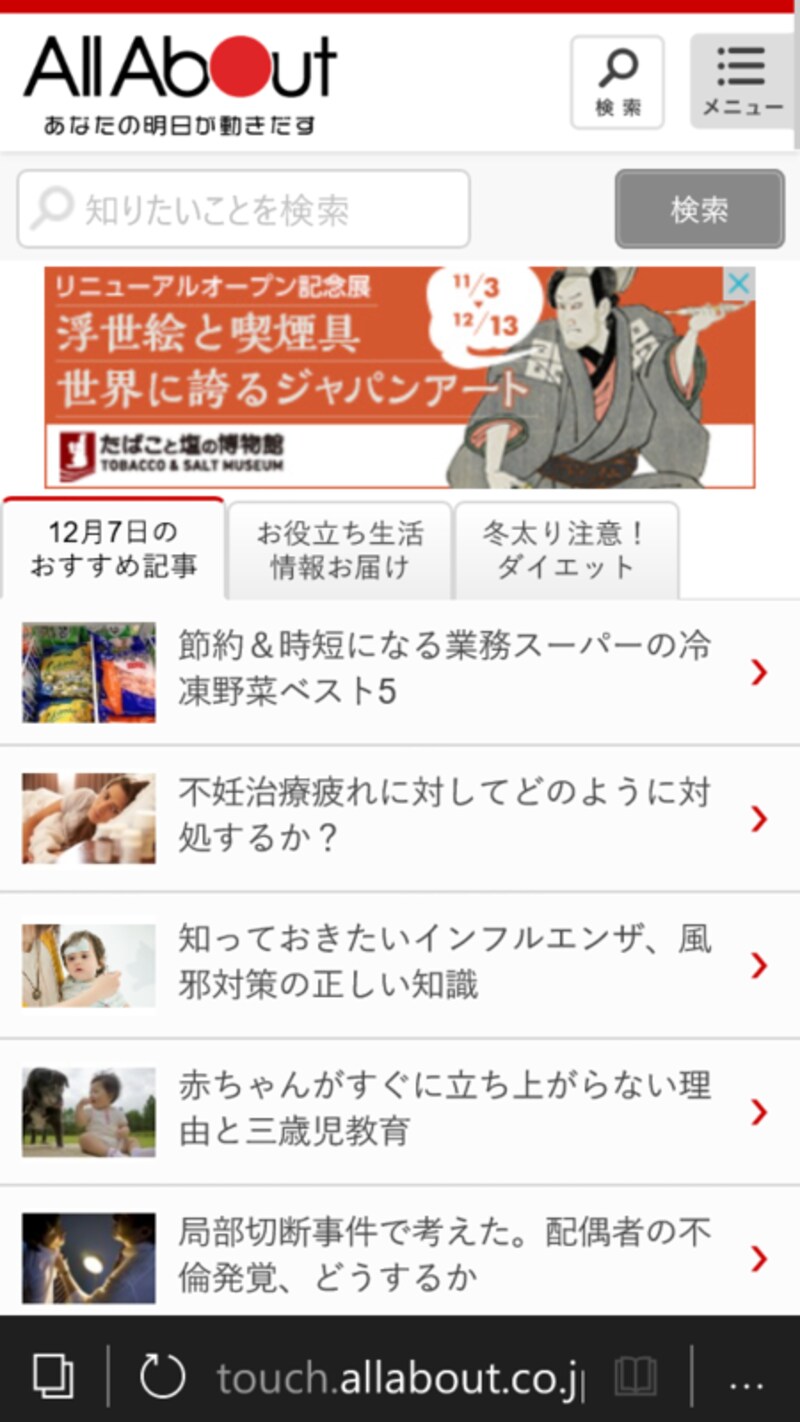This screenshot has height=1422, width=800.
Task: Open reading view book icon
Action: pyautogui.click(x=635, y=1376)
